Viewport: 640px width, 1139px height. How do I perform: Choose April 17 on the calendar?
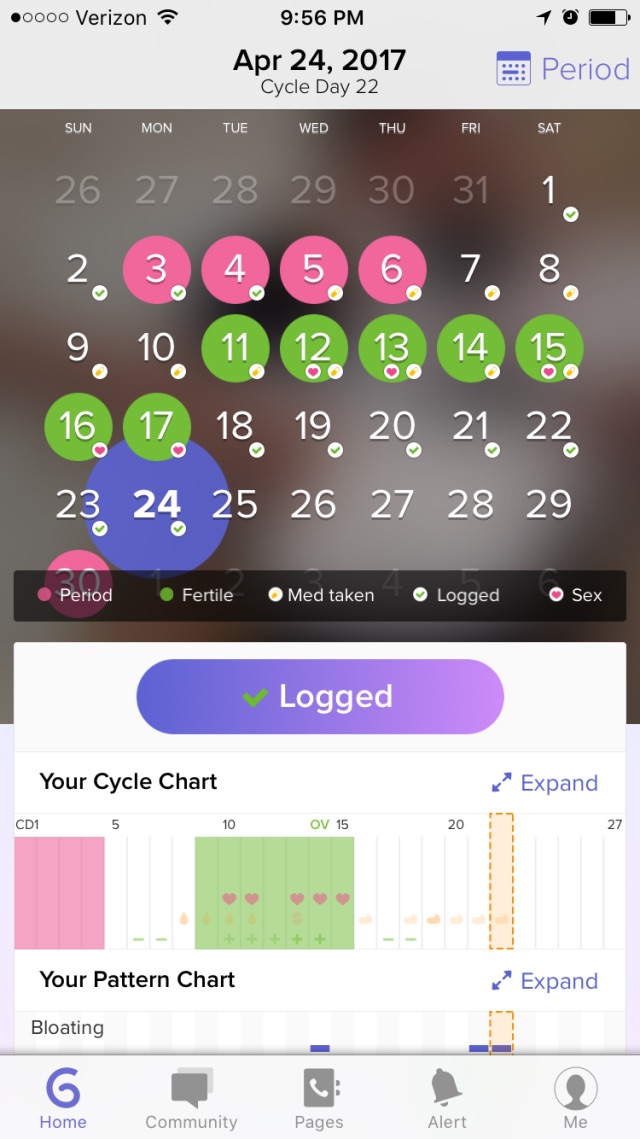[157, 427]
